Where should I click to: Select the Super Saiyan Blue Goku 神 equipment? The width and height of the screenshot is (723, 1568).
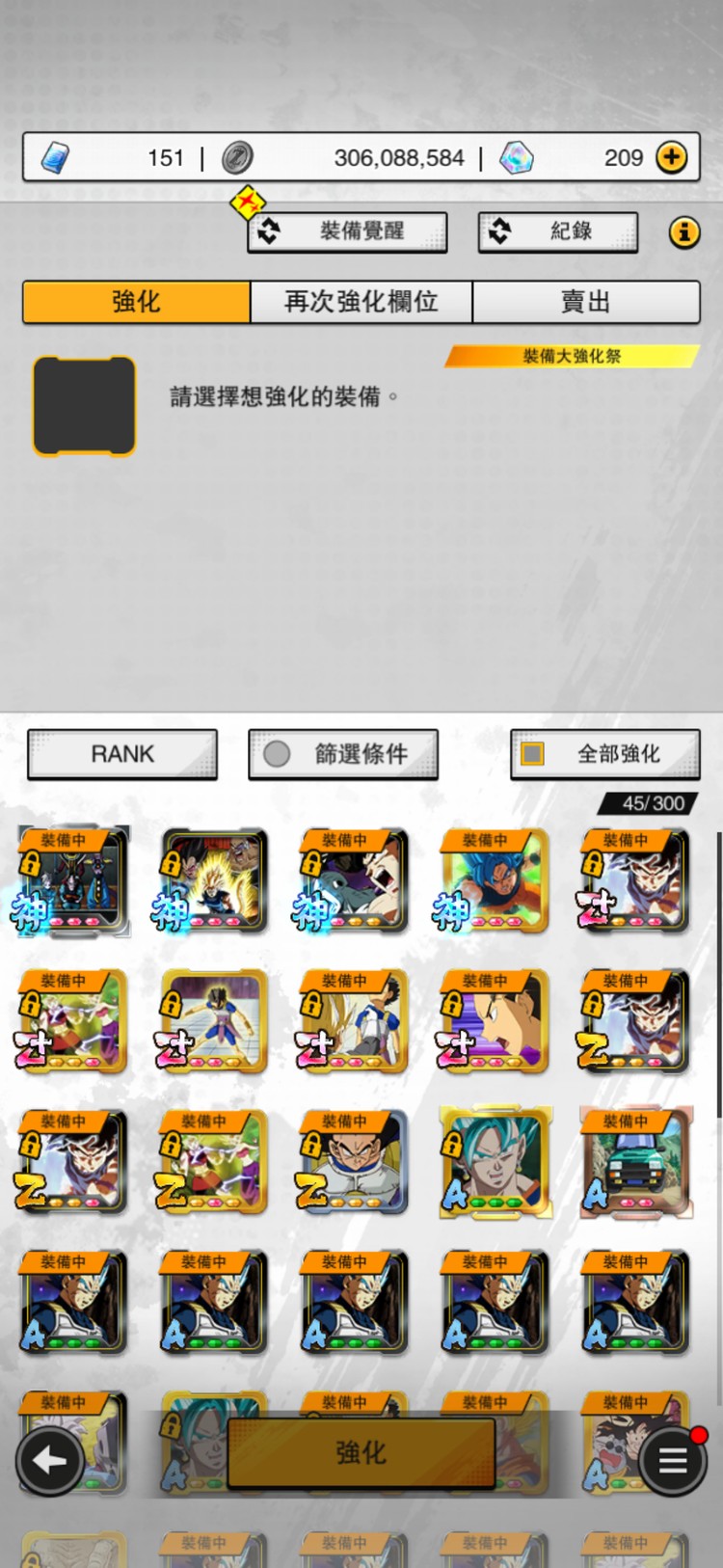[495, 882]
